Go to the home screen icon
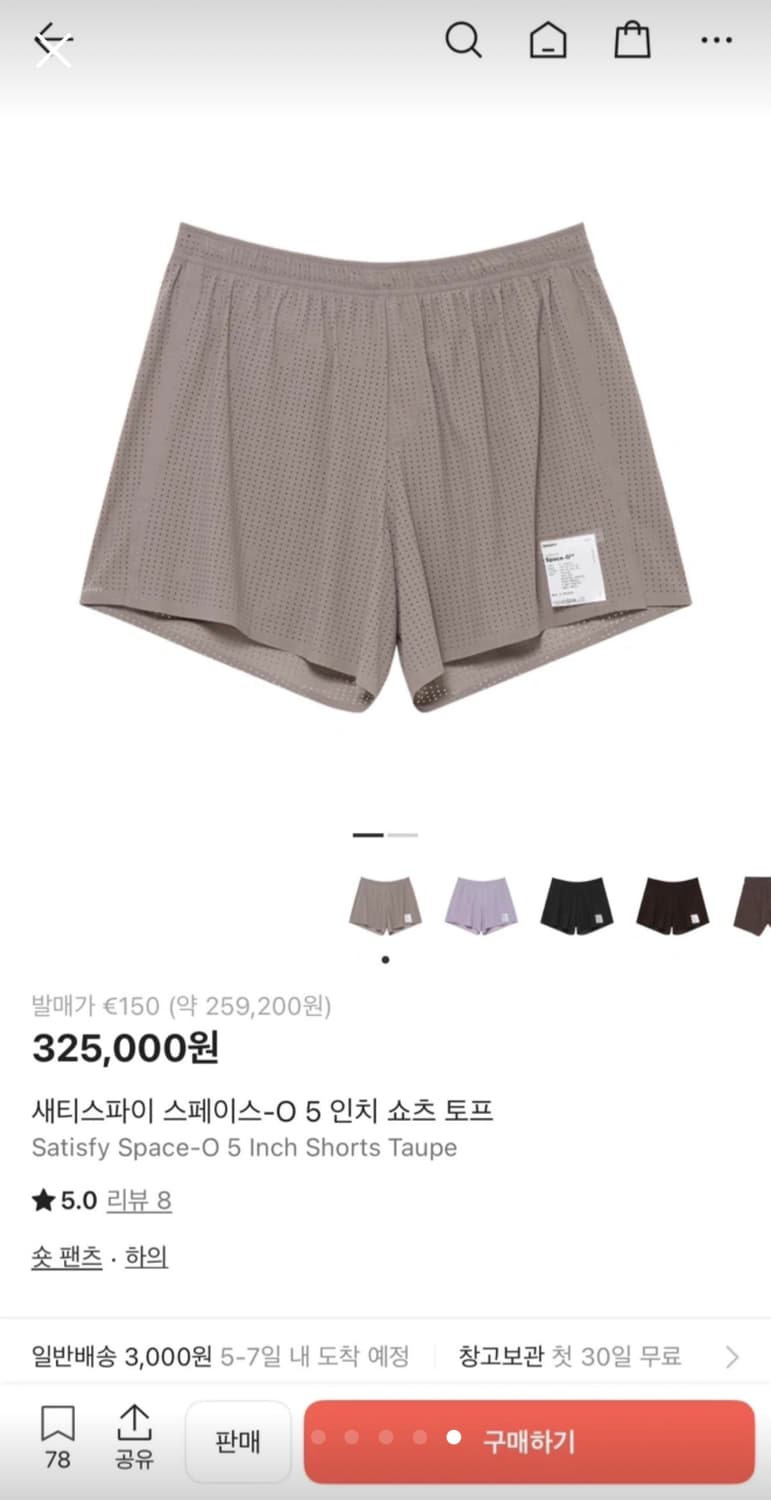The height and width of the screenshot is (1500, 771). [x=548, y=40]
